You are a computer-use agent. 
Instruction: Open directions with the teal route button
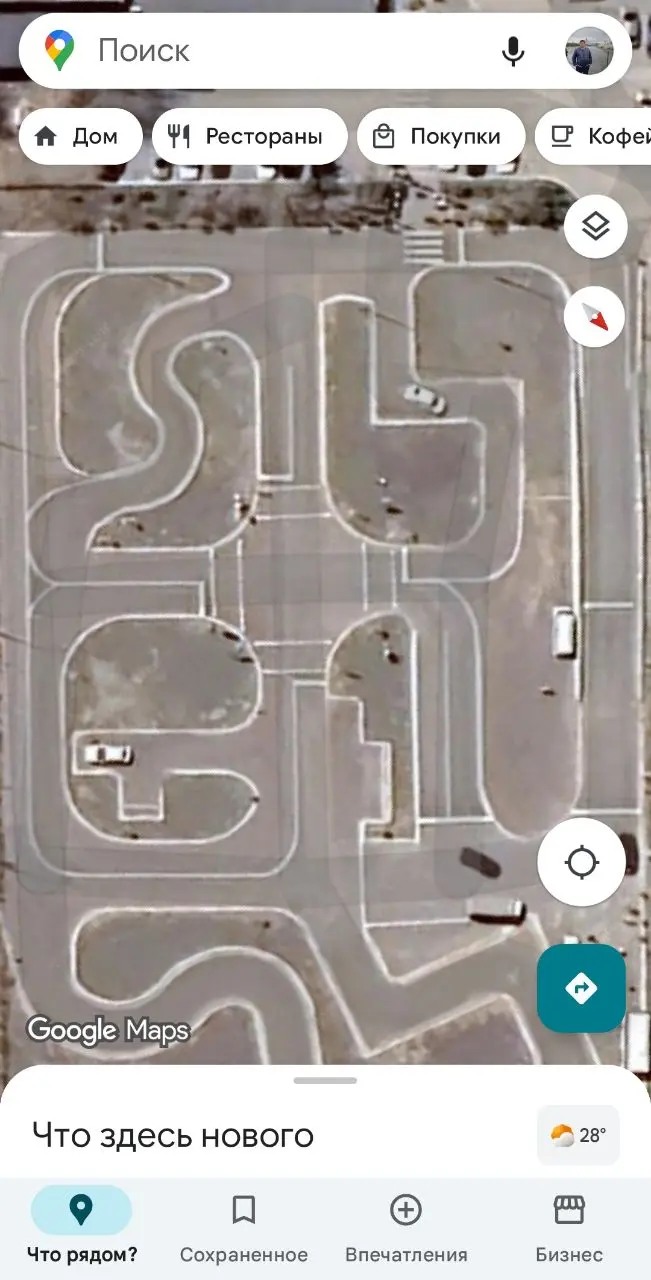(581, 988)
